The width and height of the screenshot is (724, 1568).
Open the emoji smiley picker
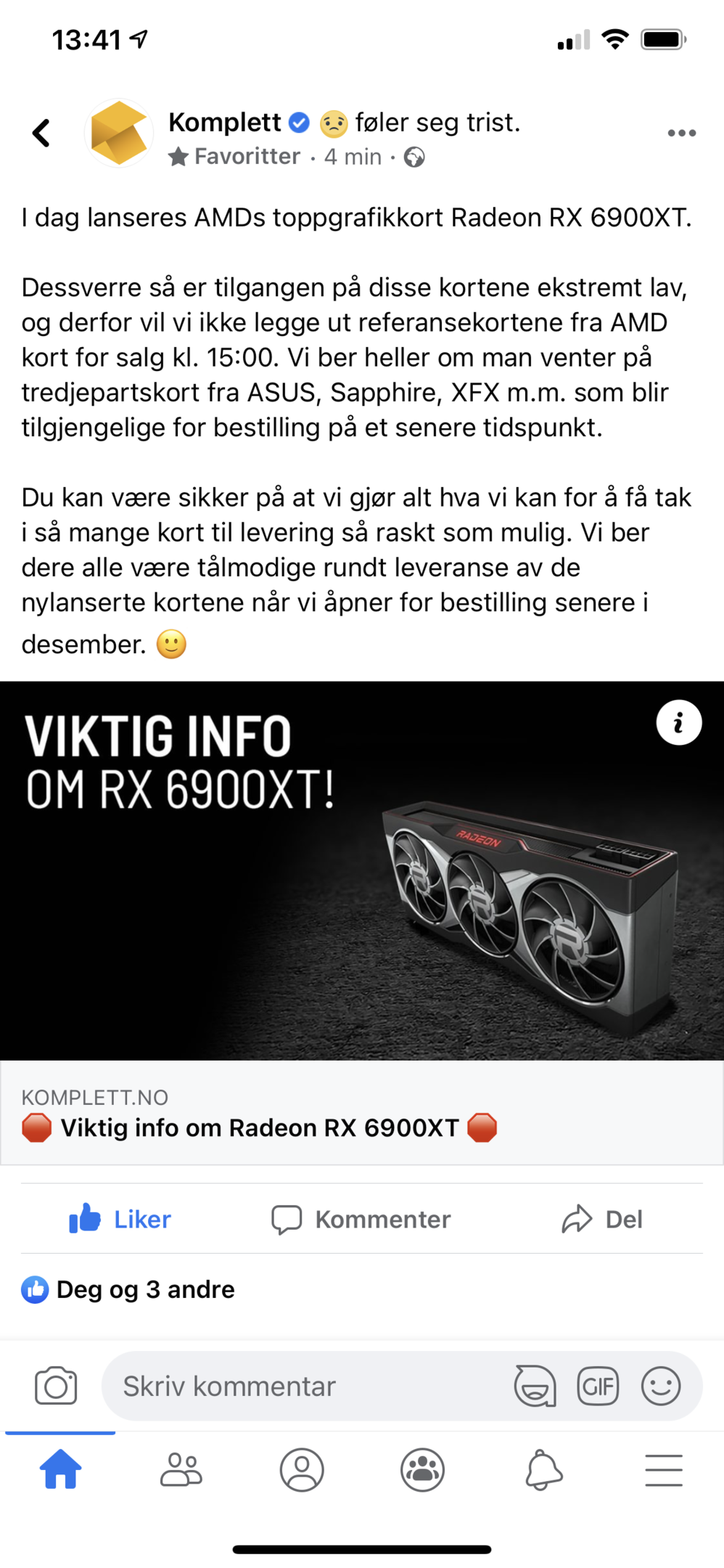(661, 1386)
